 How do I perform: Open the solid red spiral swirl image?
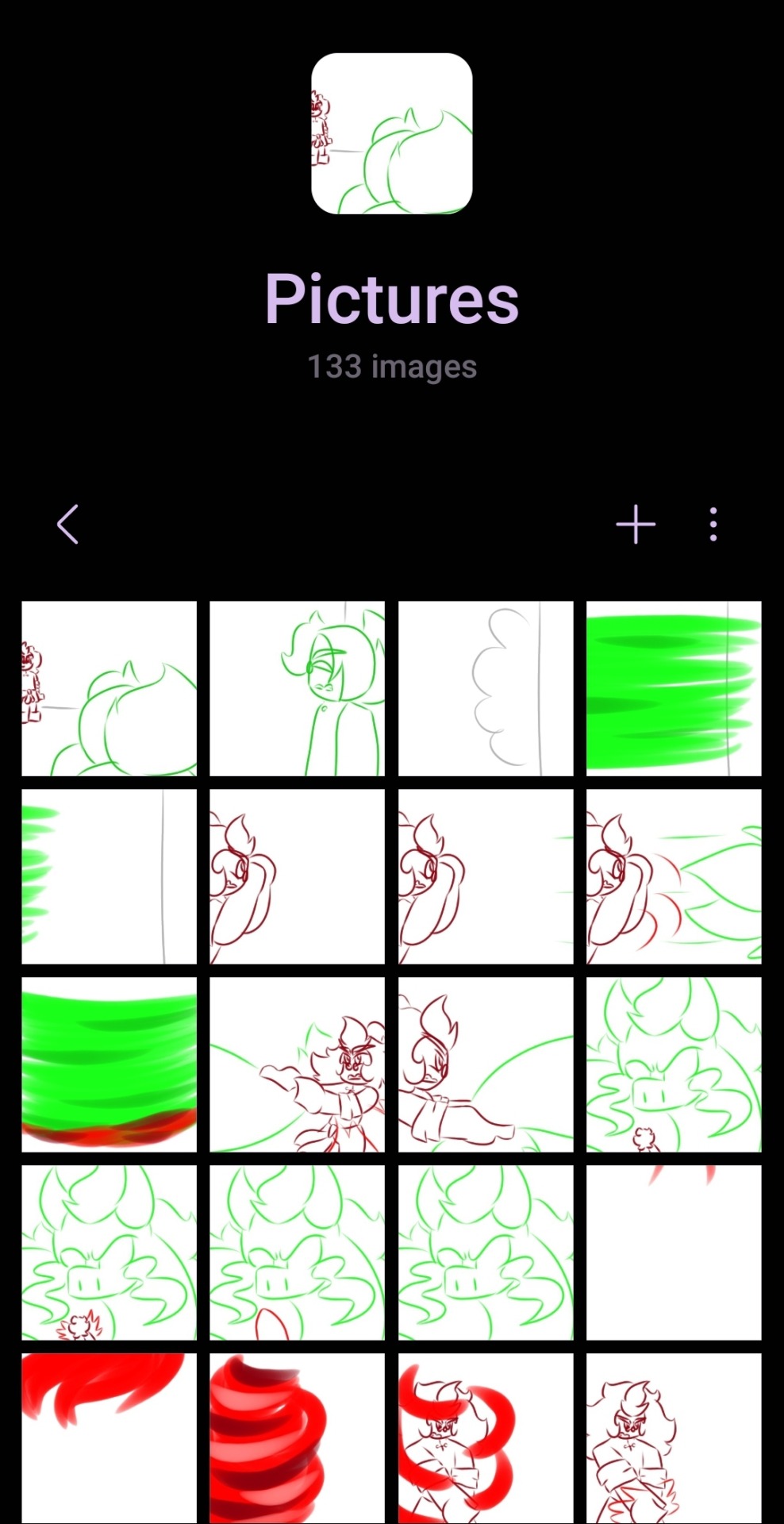297,1438
